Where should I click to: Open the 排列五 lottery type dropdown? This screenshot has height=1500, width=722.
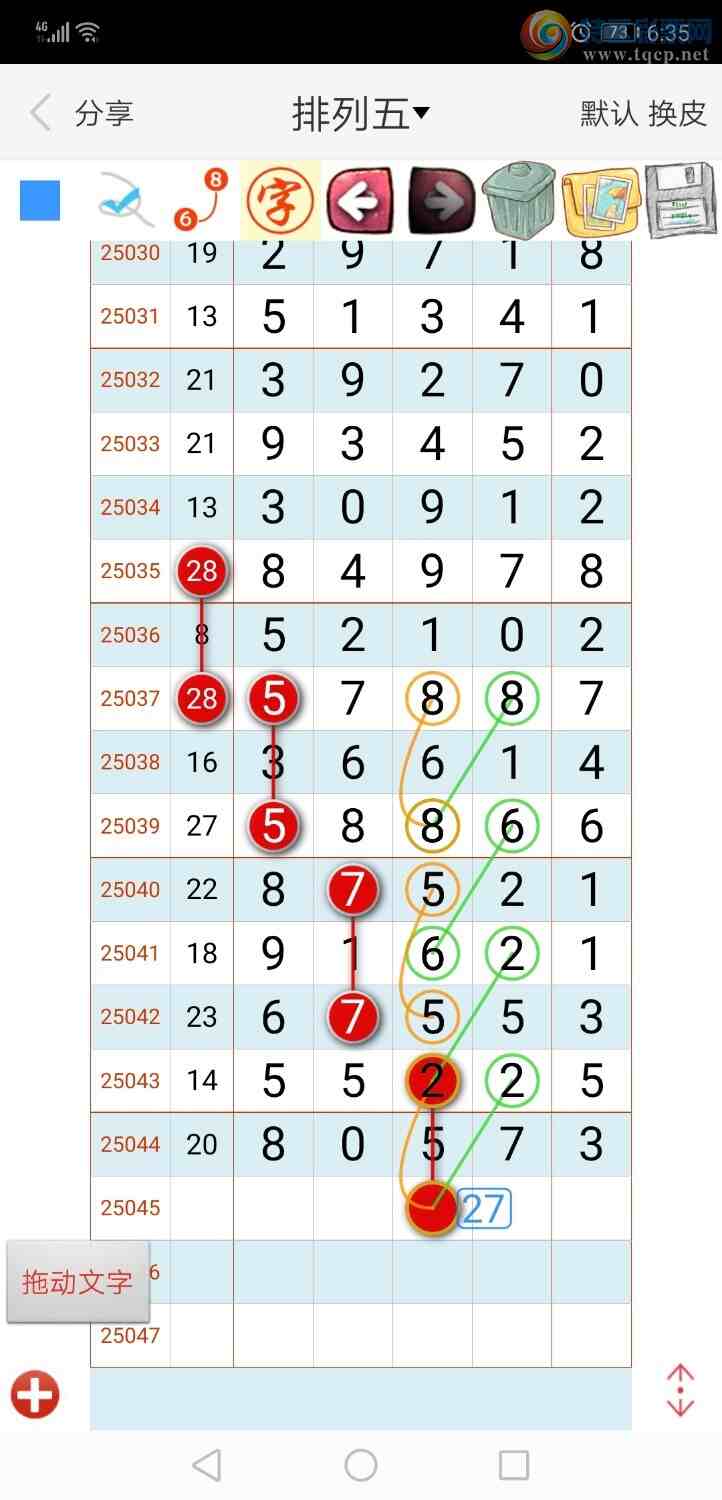pos(360,114)
